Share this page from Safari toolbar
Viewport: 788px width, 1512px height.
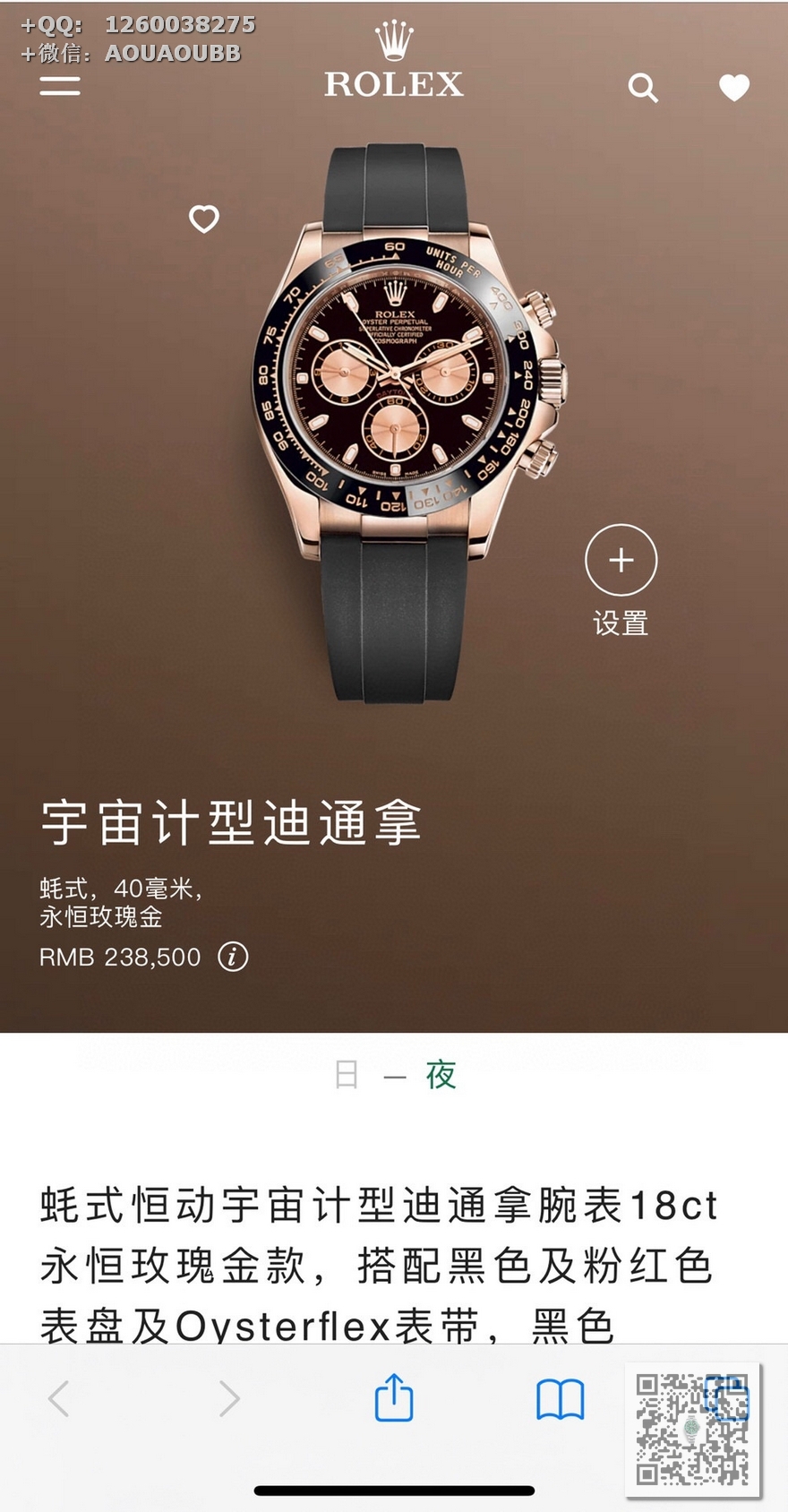pos(394,1397)
